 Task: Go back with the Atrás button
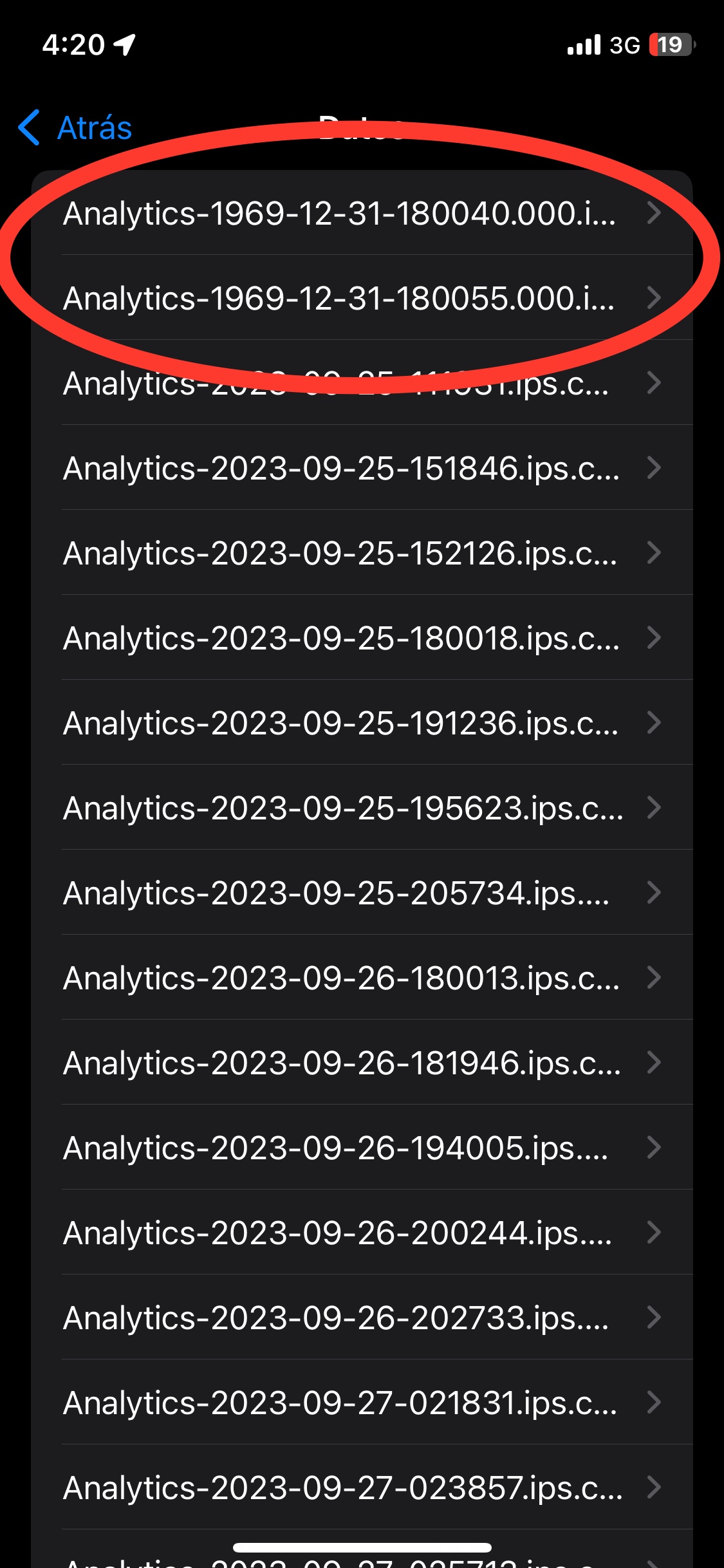[75, 127]
